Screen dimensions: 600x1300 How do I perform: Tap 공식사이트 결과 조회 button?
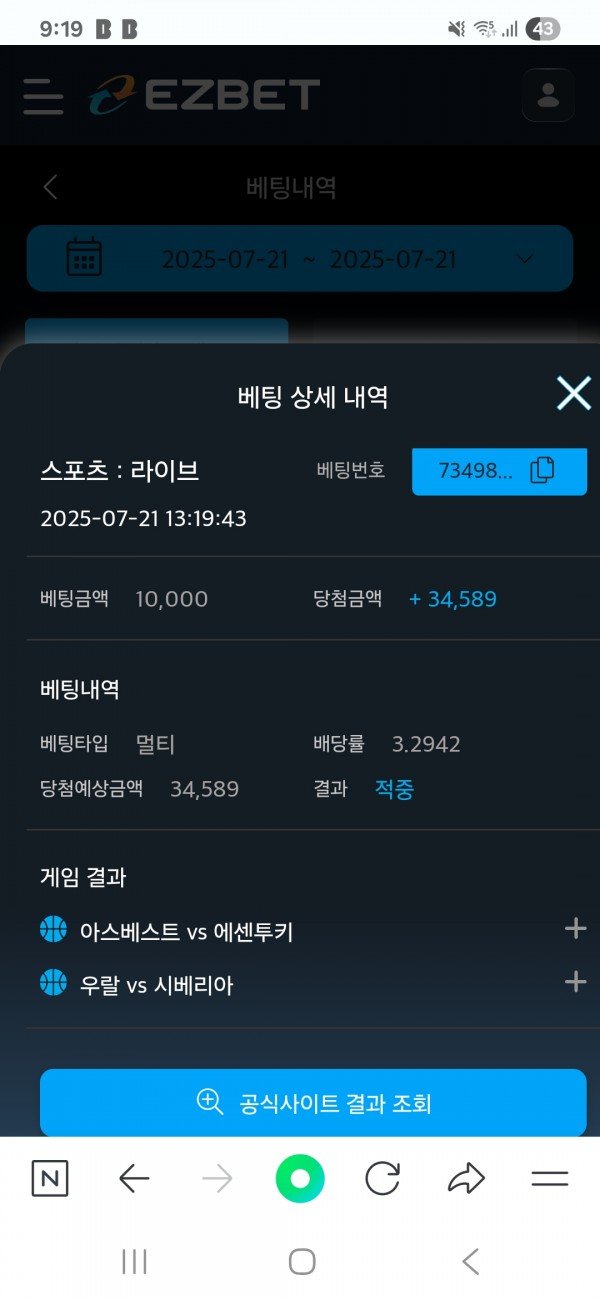click(313, 1103)
